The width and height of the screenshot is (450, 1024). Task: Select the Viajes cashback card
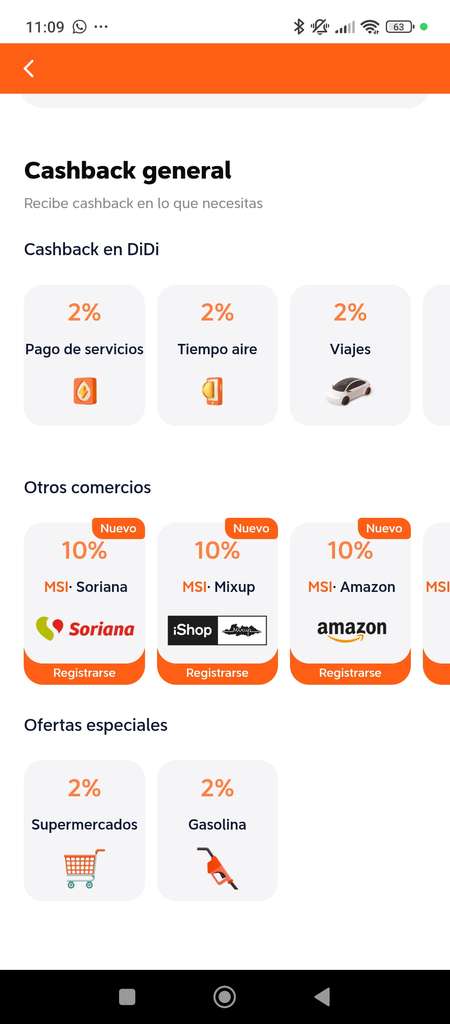(350, 355)
